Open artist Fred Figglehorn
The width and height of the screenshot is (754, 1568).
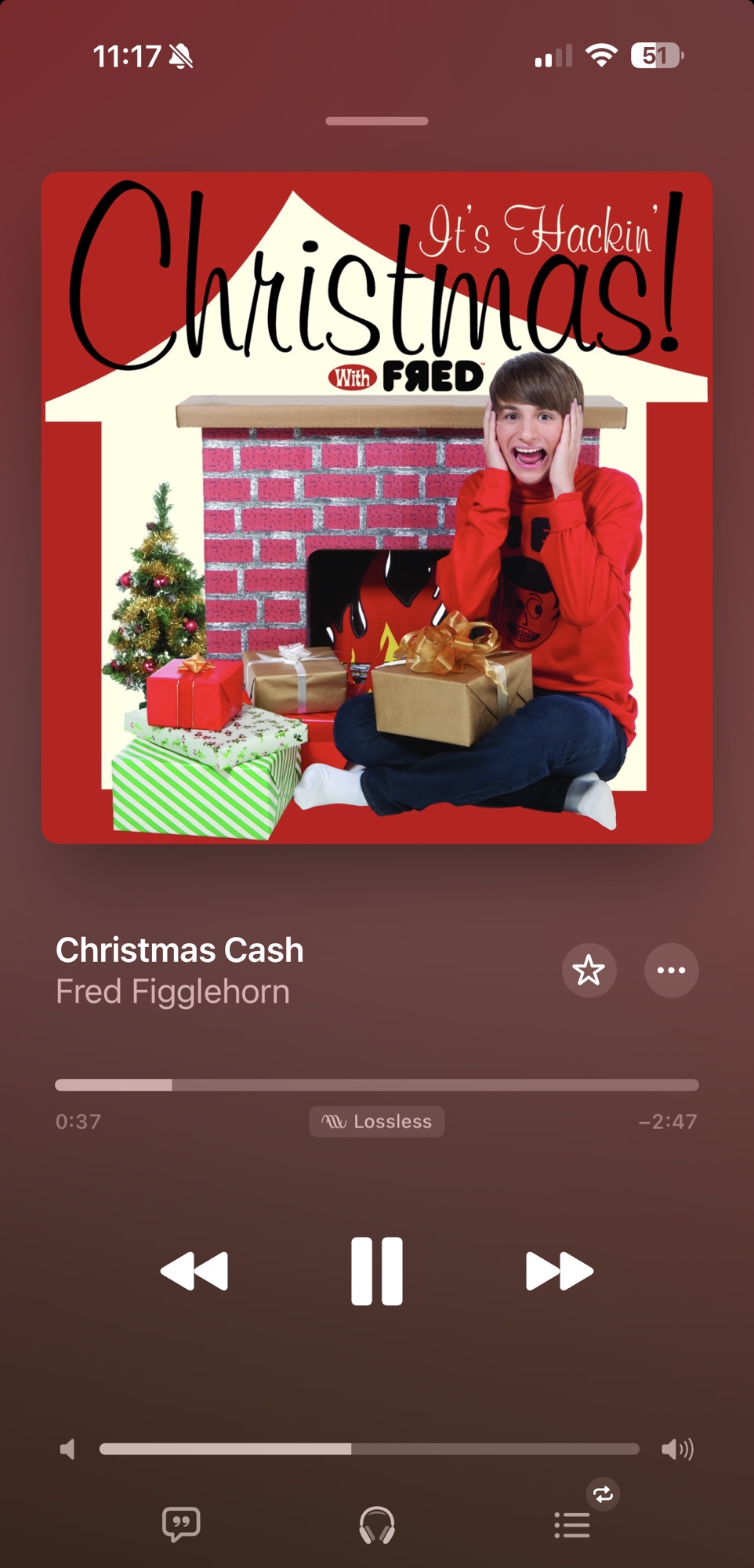coord(172,992)
